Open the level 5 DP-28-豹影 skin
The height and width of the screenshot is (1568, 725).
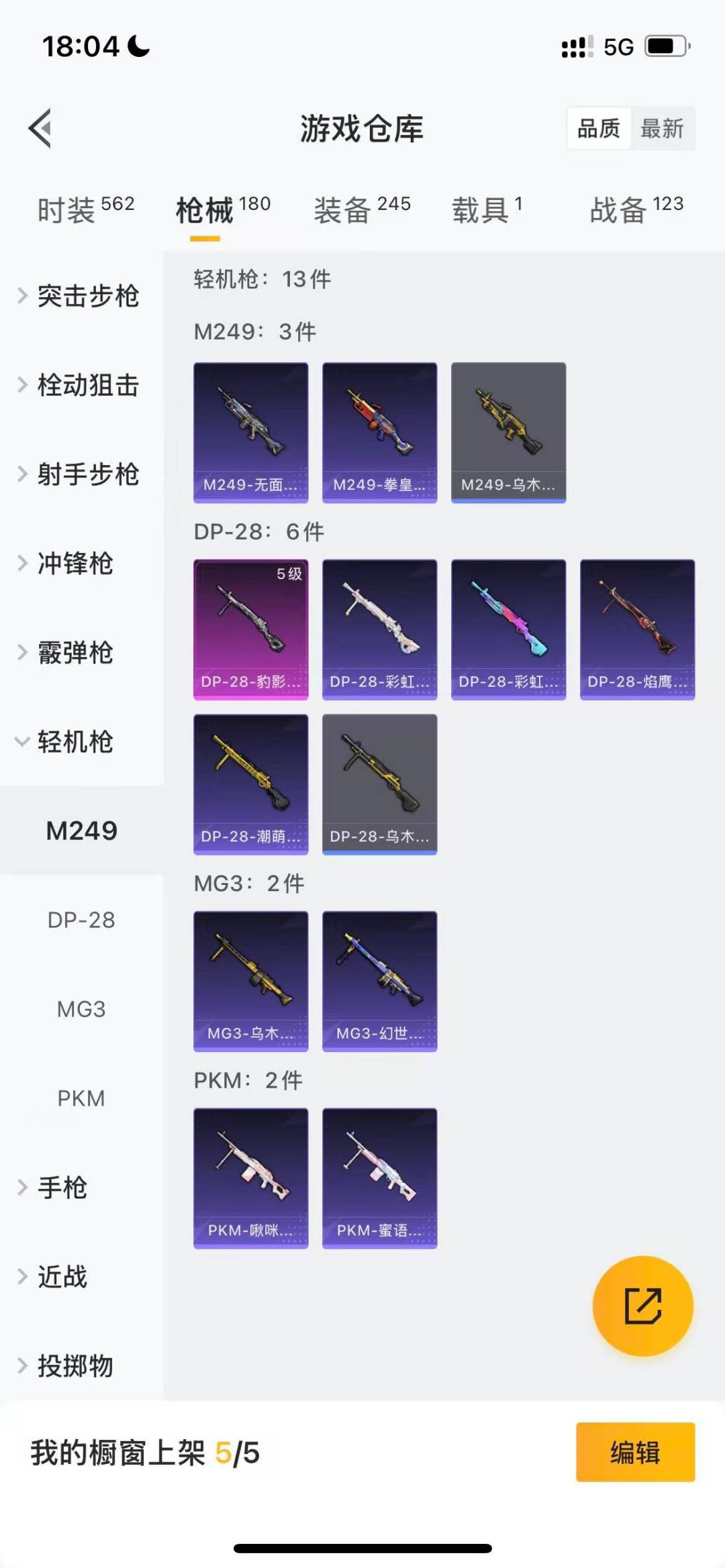(251, 629)
